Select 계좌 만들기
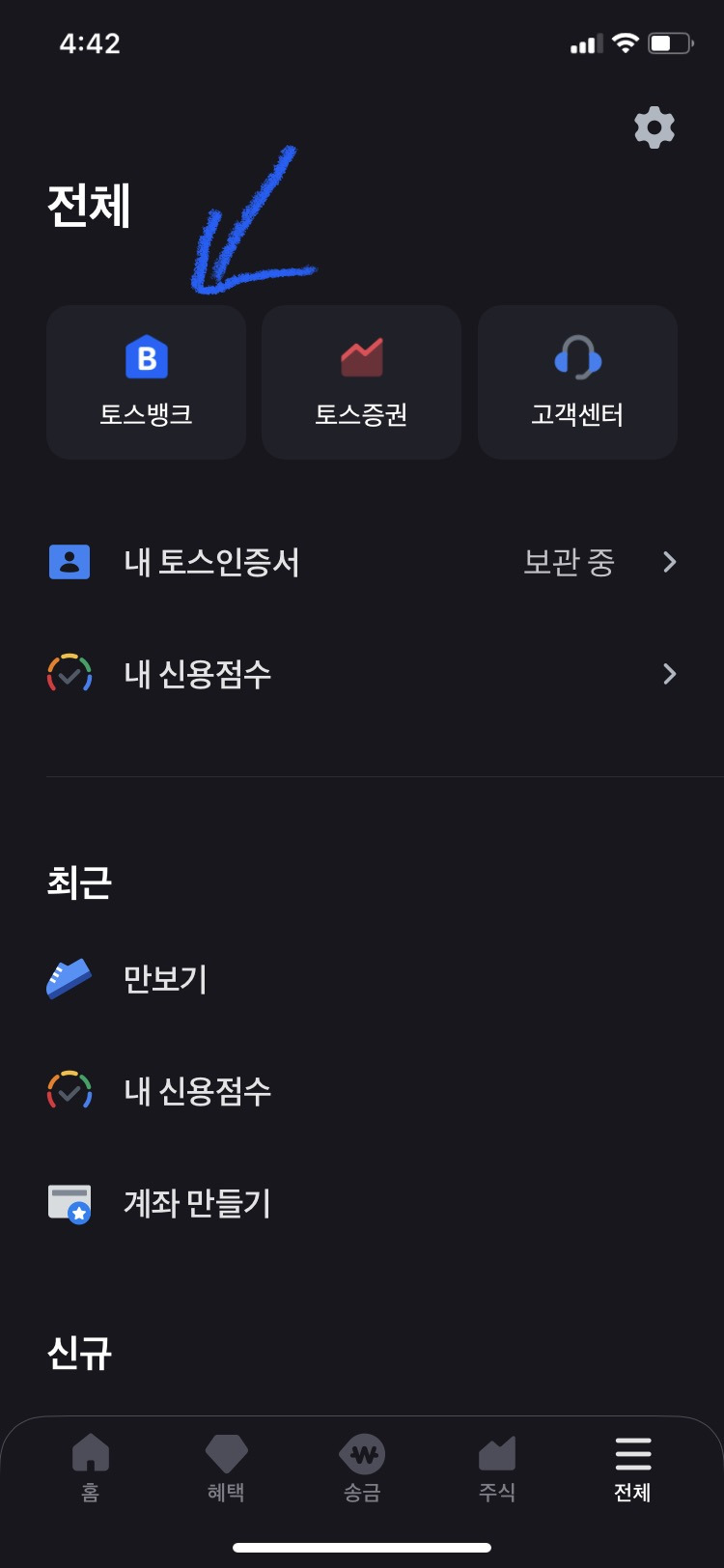724x1568 pixels. pyautogui.click(x=362, y=1203)
